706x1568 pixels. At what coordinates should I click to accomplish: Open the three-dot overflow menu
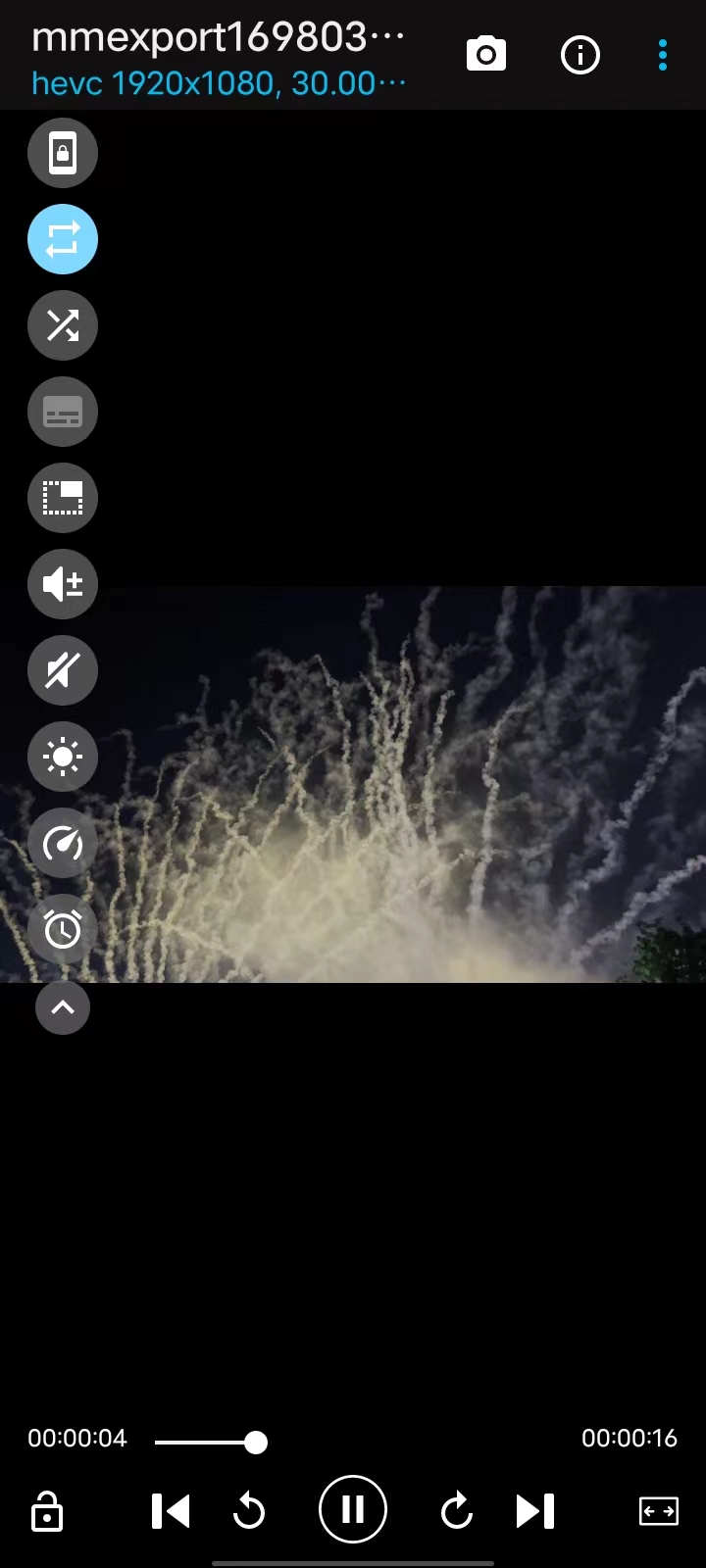click(663, 55)
